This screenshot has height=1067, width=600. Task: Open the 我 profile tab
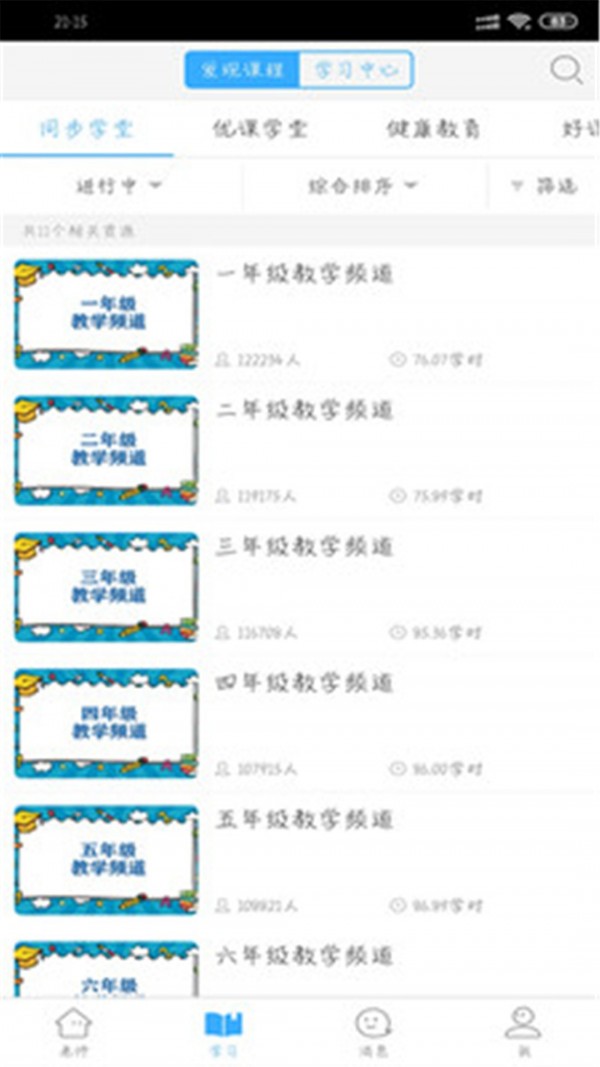click(x=523, y=1031)
